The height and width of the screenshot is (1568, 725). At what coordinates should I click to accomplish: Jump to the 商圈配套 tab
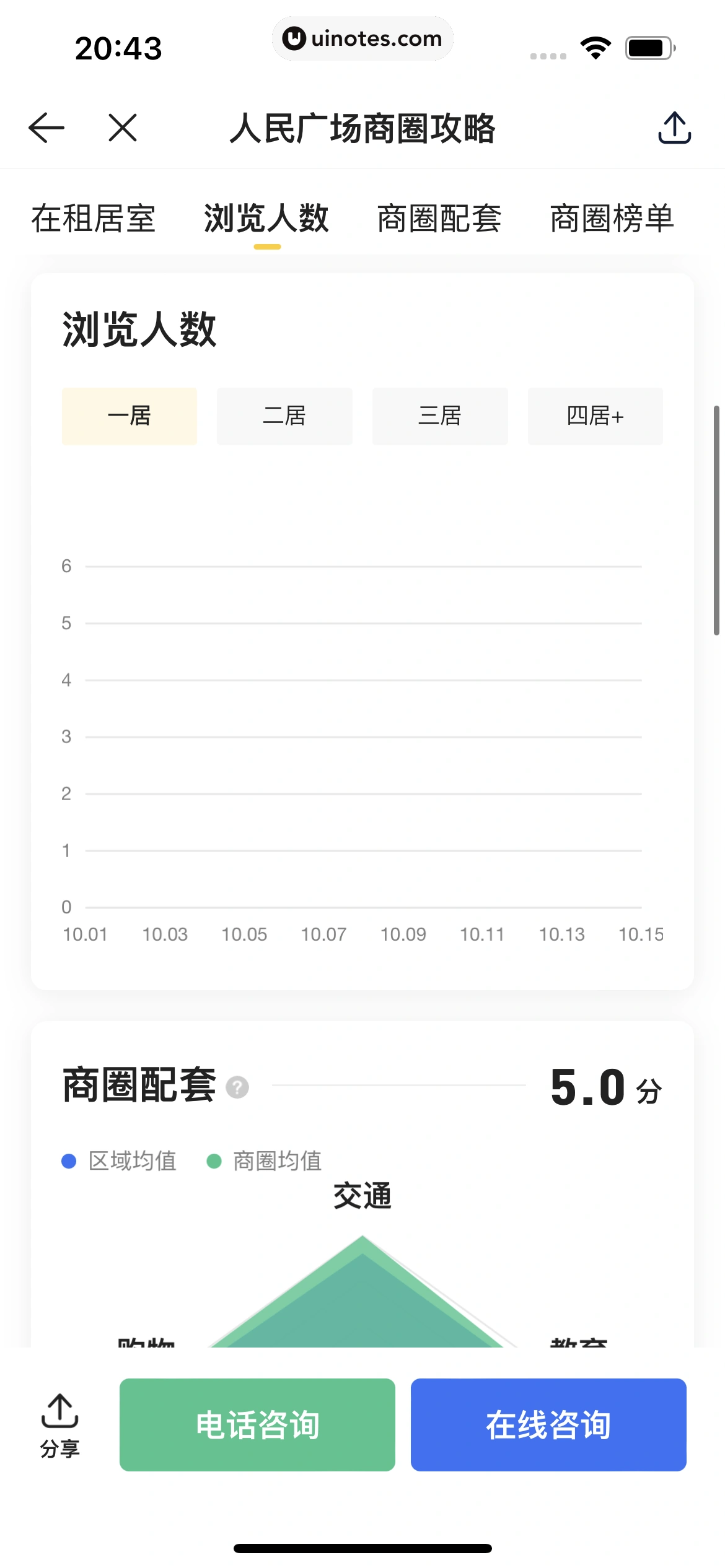(439, 219)
